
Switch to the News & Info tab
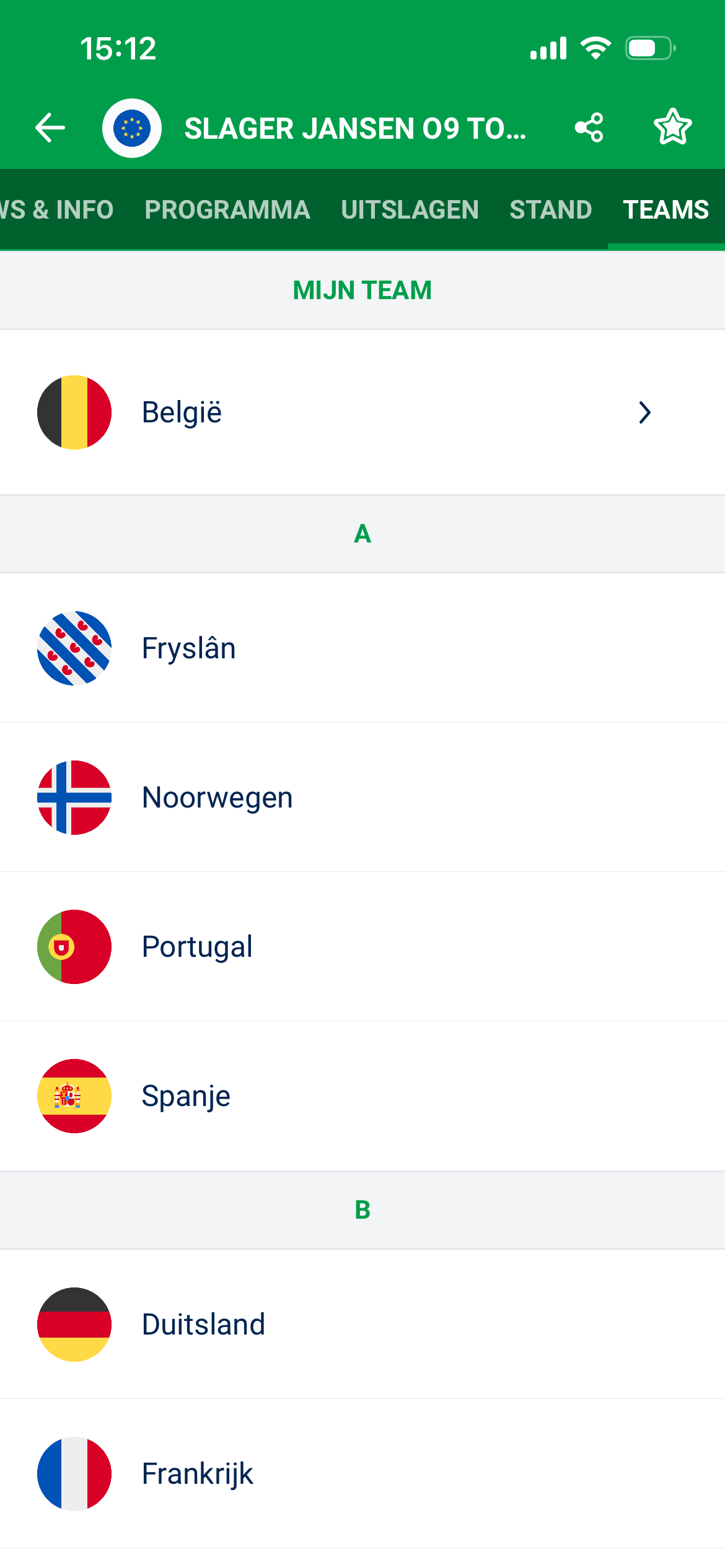(56, 209)
